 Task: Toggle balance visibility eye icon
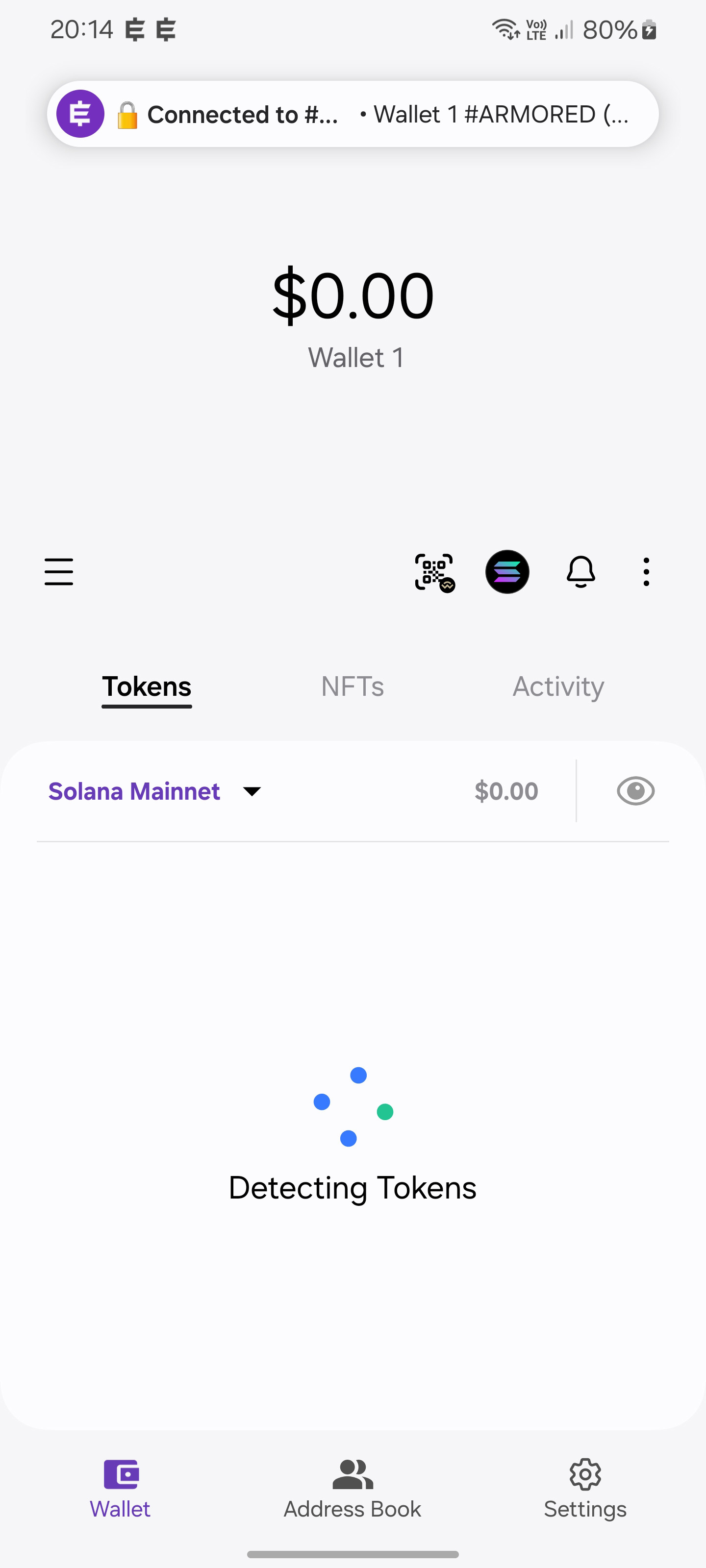pyautogui.click(x=635, y=791)
